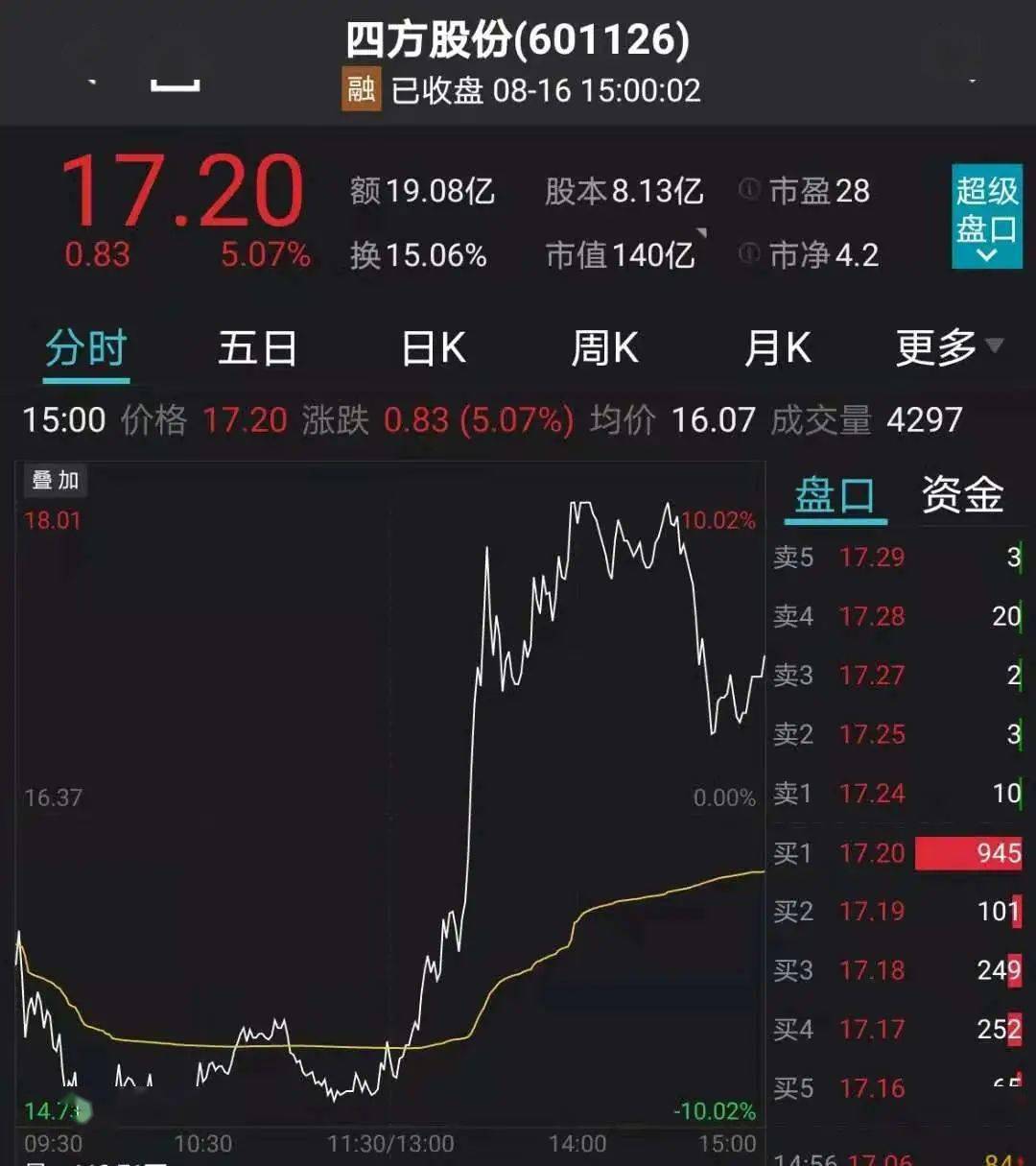View the 月K monthly chart
The height and width of the screenshot is (1166, 1036).
click(x=777, y=348)
